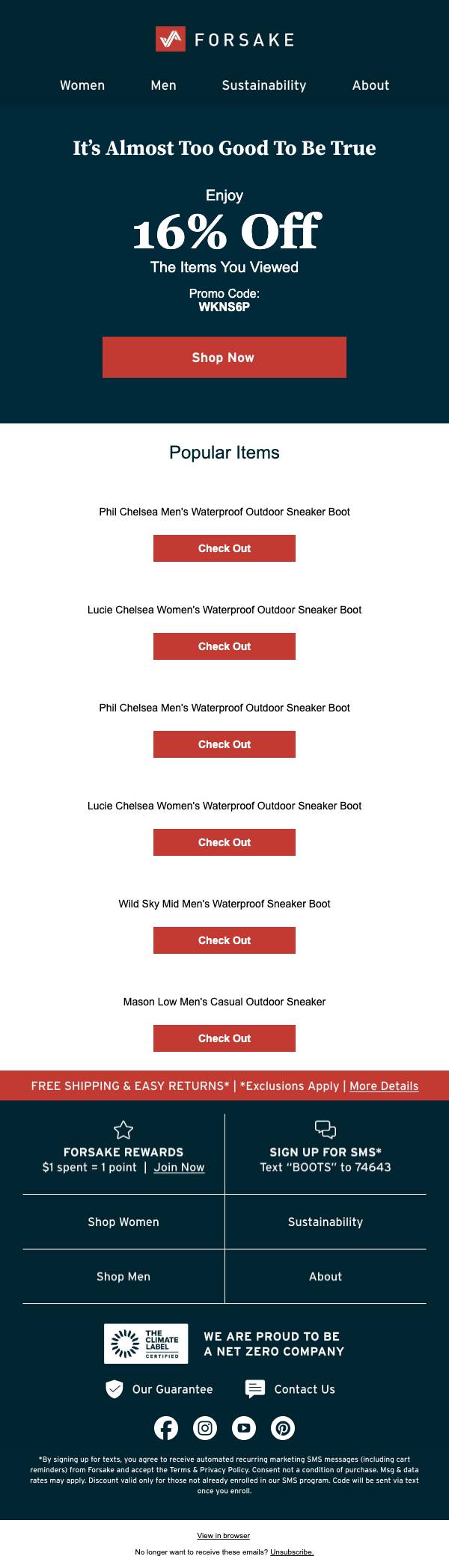
Task: Open Contact Us
Action: [290, 1389]
